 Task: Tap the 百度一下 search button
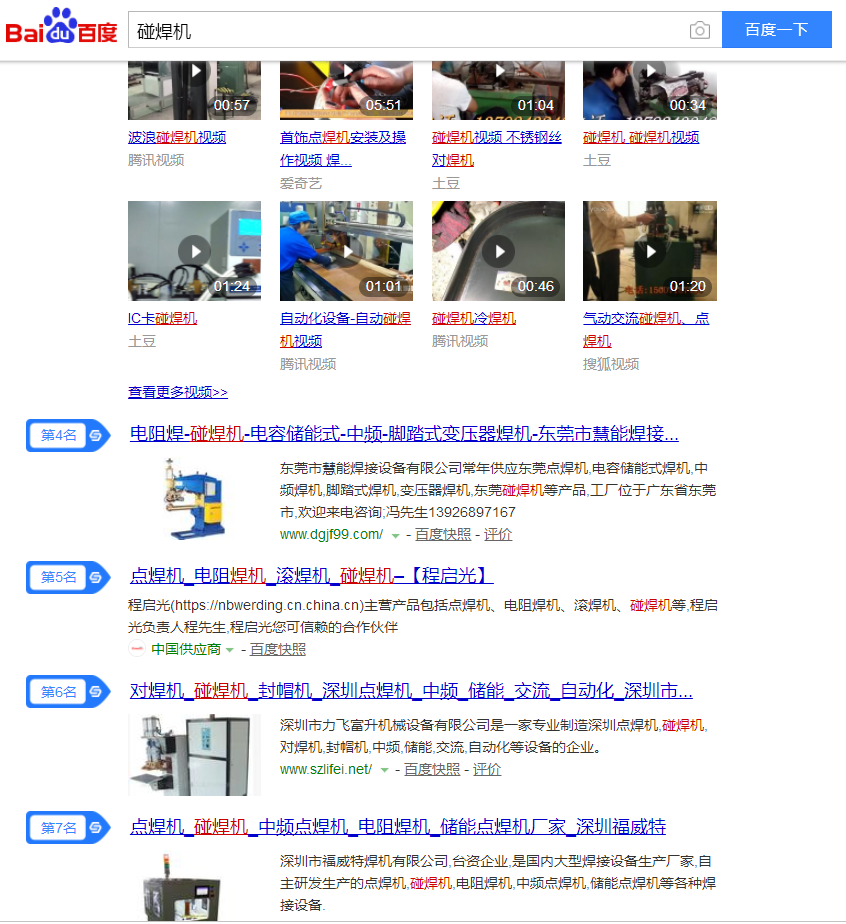click(x=776, y=30)
